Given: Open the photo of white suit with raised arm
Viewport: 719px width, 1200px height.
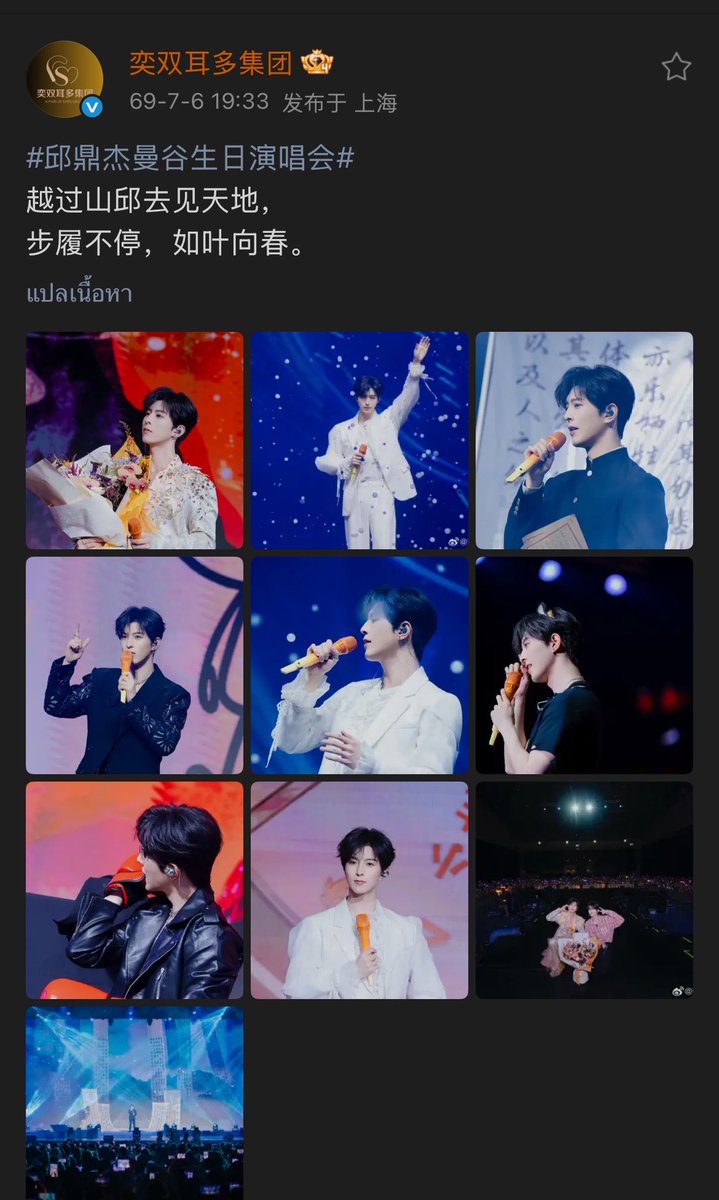Looking at the screenshot, I should [360, 441].
